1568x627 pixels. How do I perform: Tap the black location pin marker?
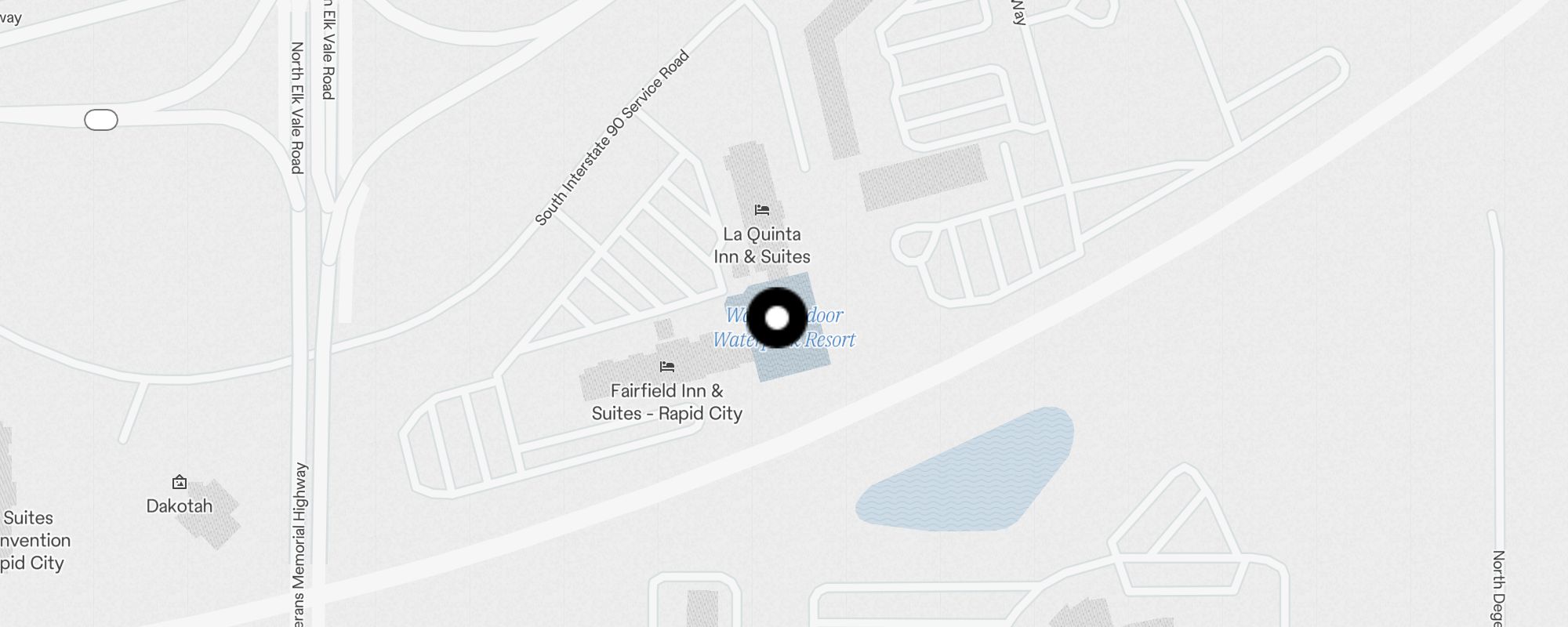[777, 317]
